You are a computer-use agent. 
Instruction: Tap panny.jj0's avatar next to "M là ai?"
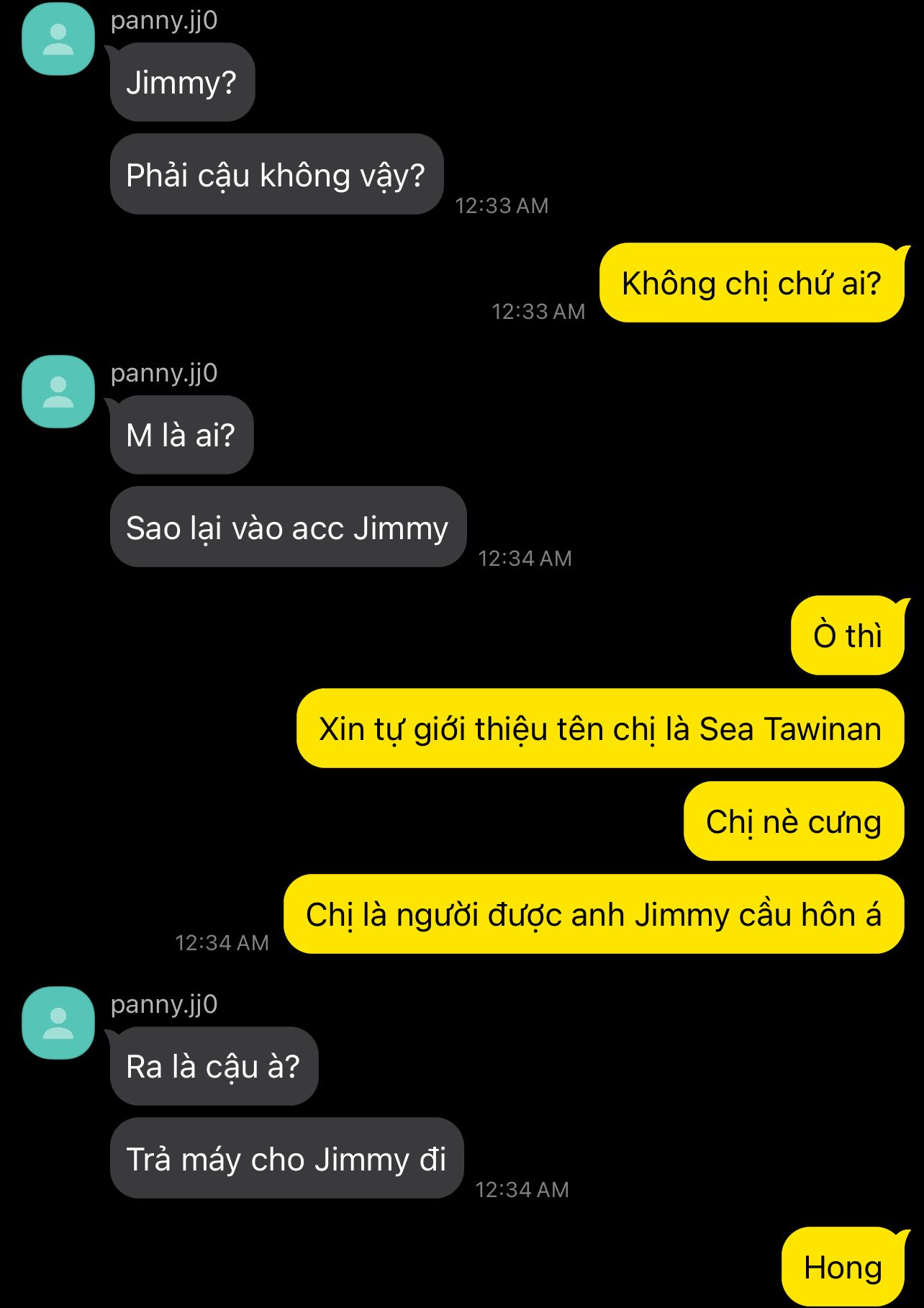click(58, 392)
